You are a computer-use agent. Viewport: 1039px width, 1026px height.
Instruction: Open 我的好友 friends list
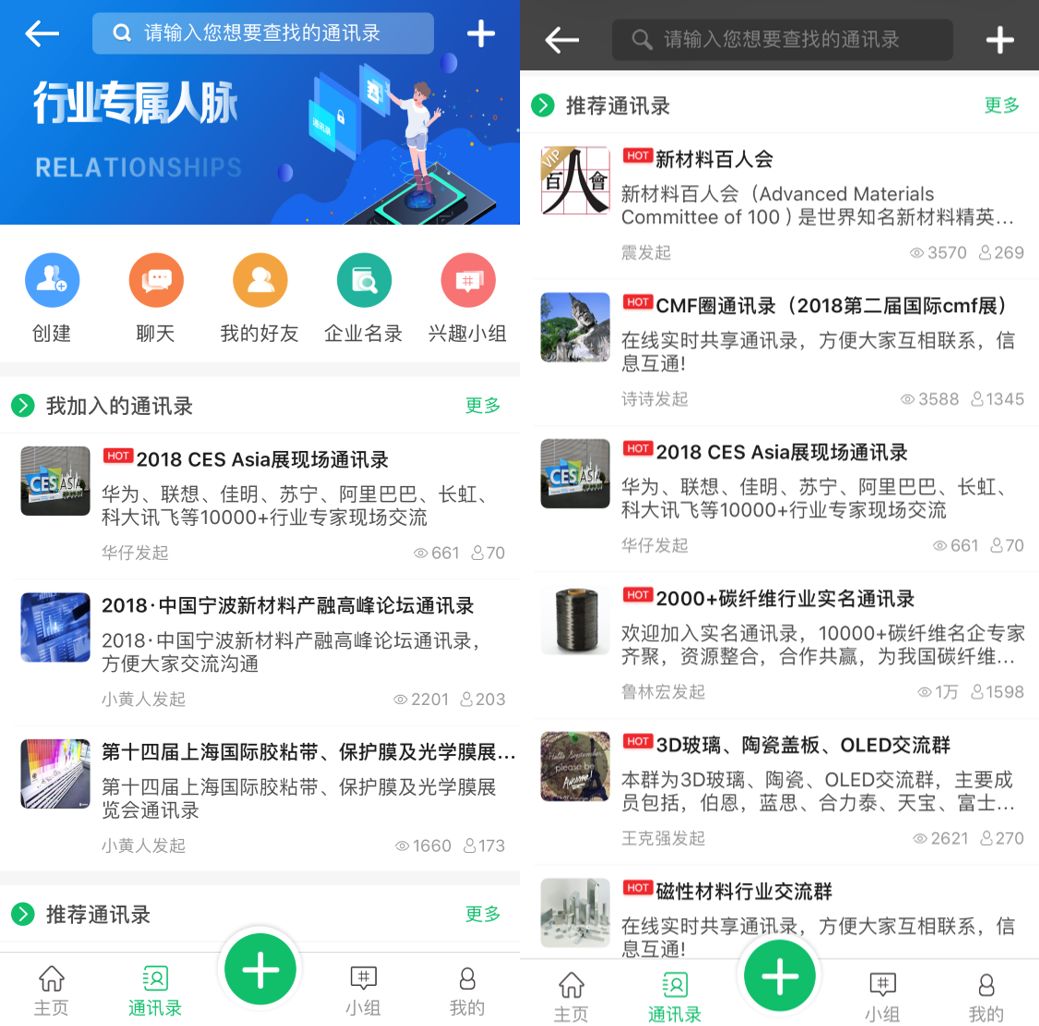pyautogui.click(x=259, y=281)
